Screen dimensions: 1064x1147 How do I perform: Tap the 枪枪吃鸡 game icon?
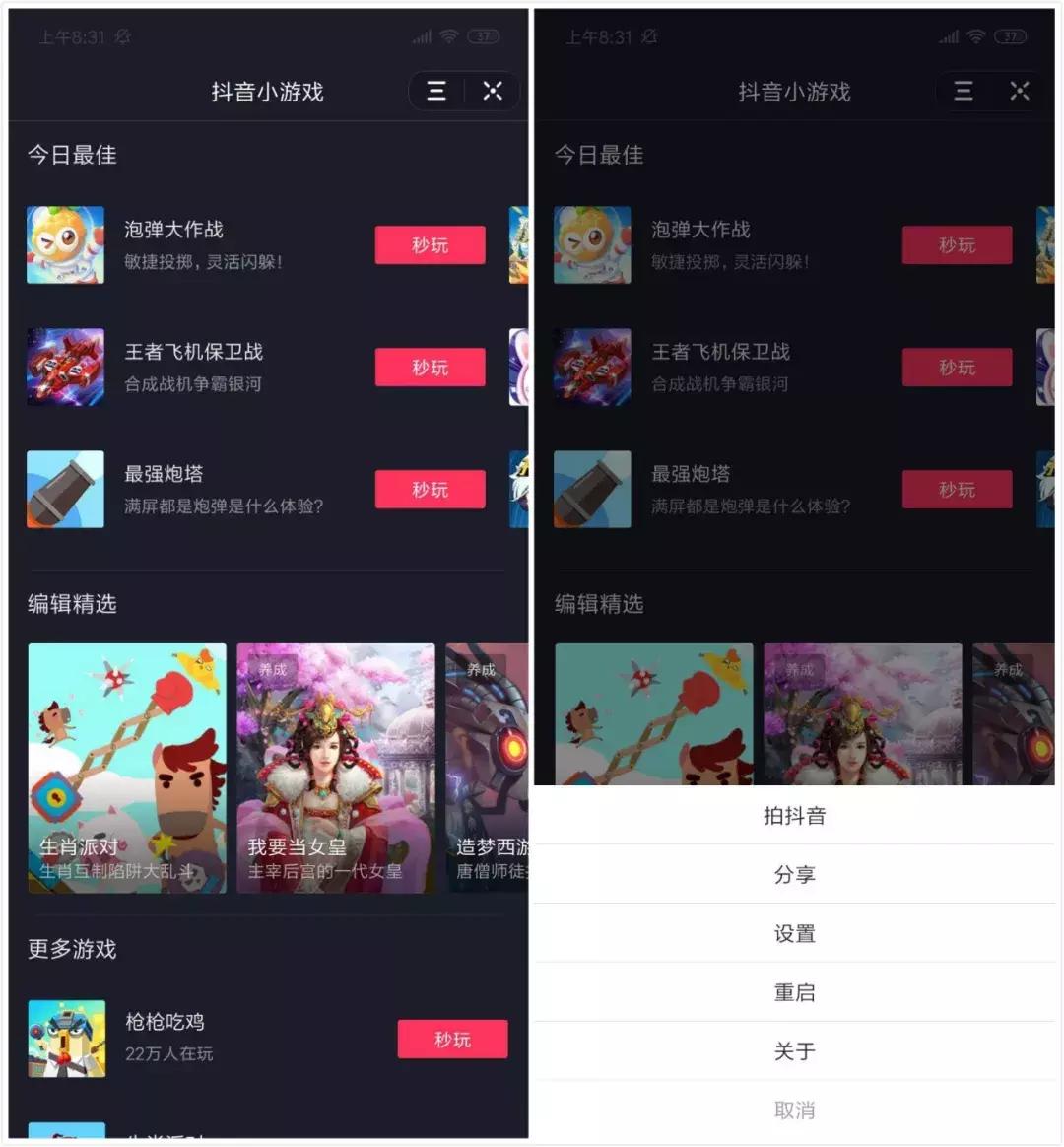(66, 1039)
